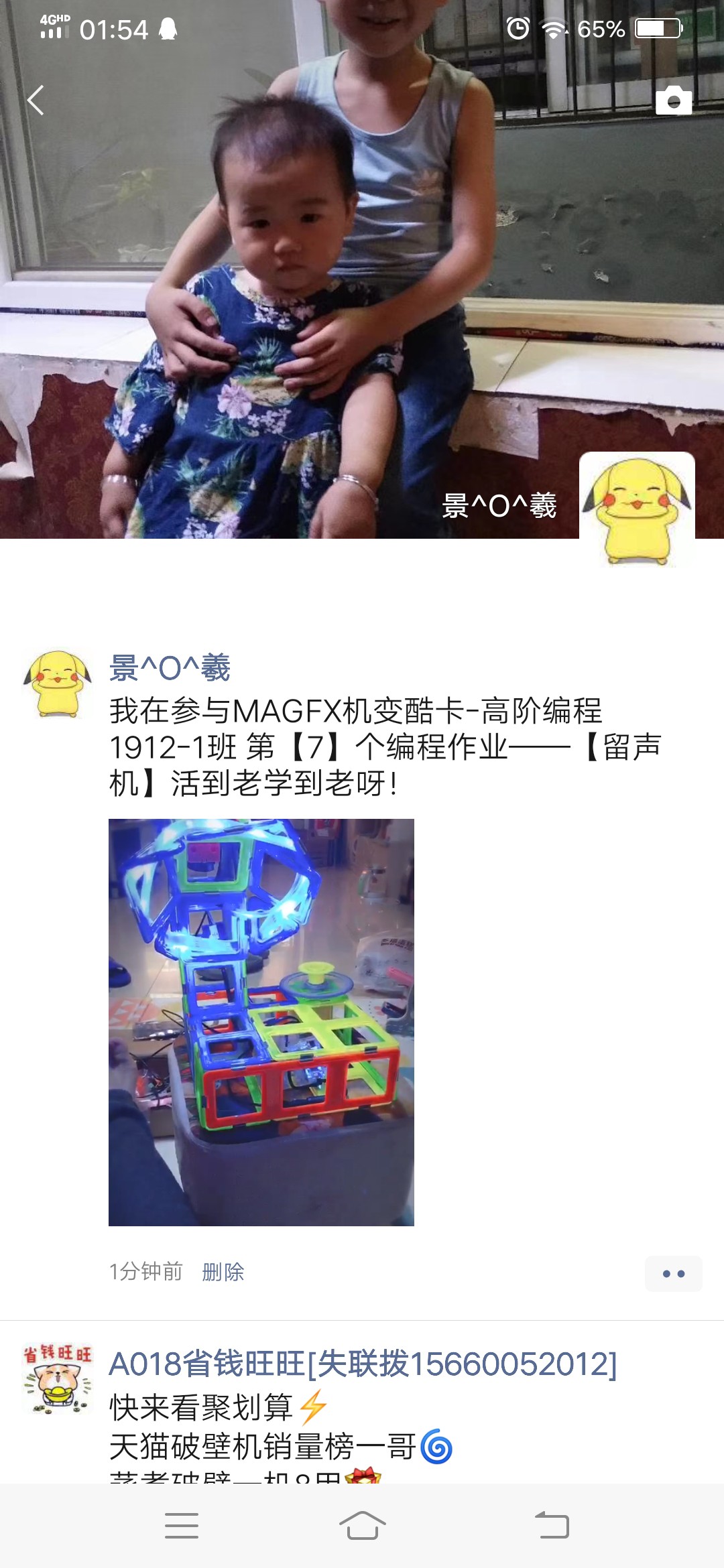View the magnetic blocks photo in the post

tap(261, 1022)
